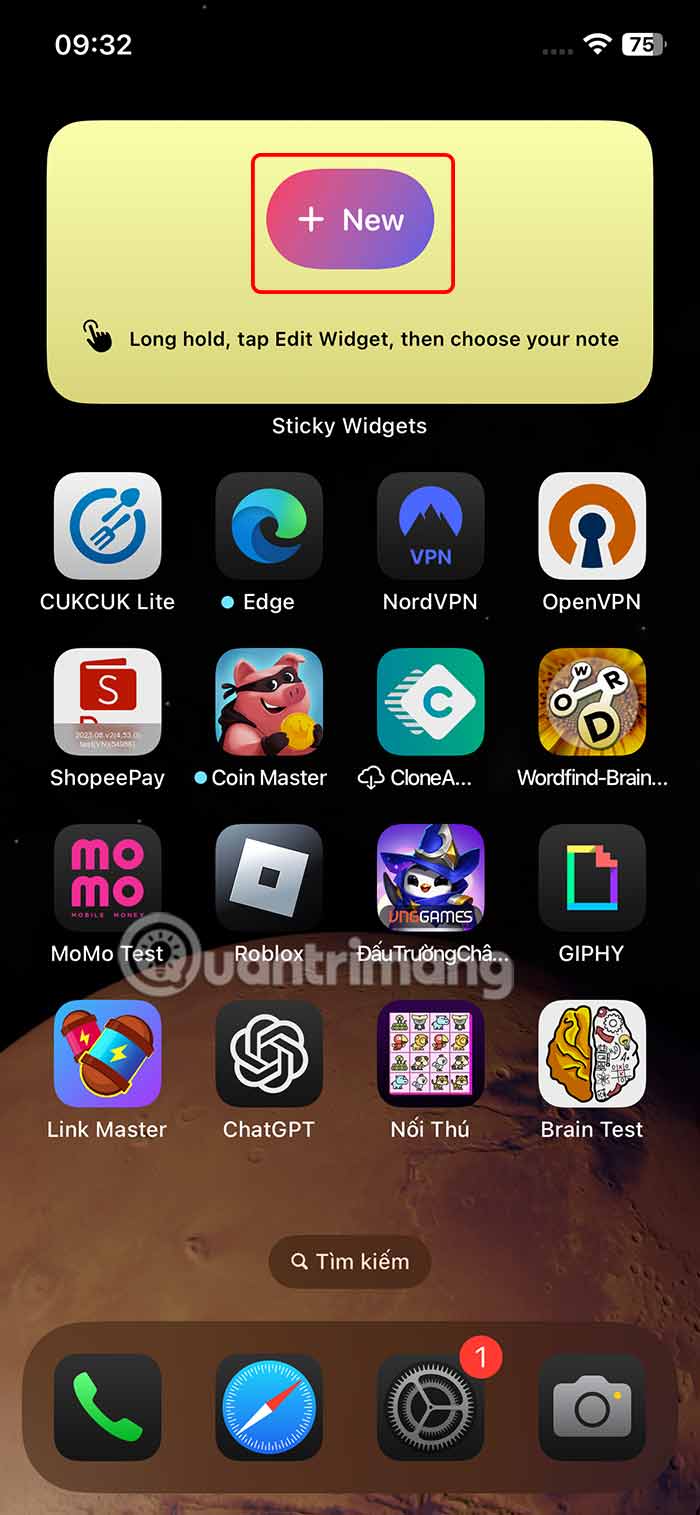Launch Roblox
Viewport: 700px width, 1515px height.
pyautogui.click(x=269, y=878)
